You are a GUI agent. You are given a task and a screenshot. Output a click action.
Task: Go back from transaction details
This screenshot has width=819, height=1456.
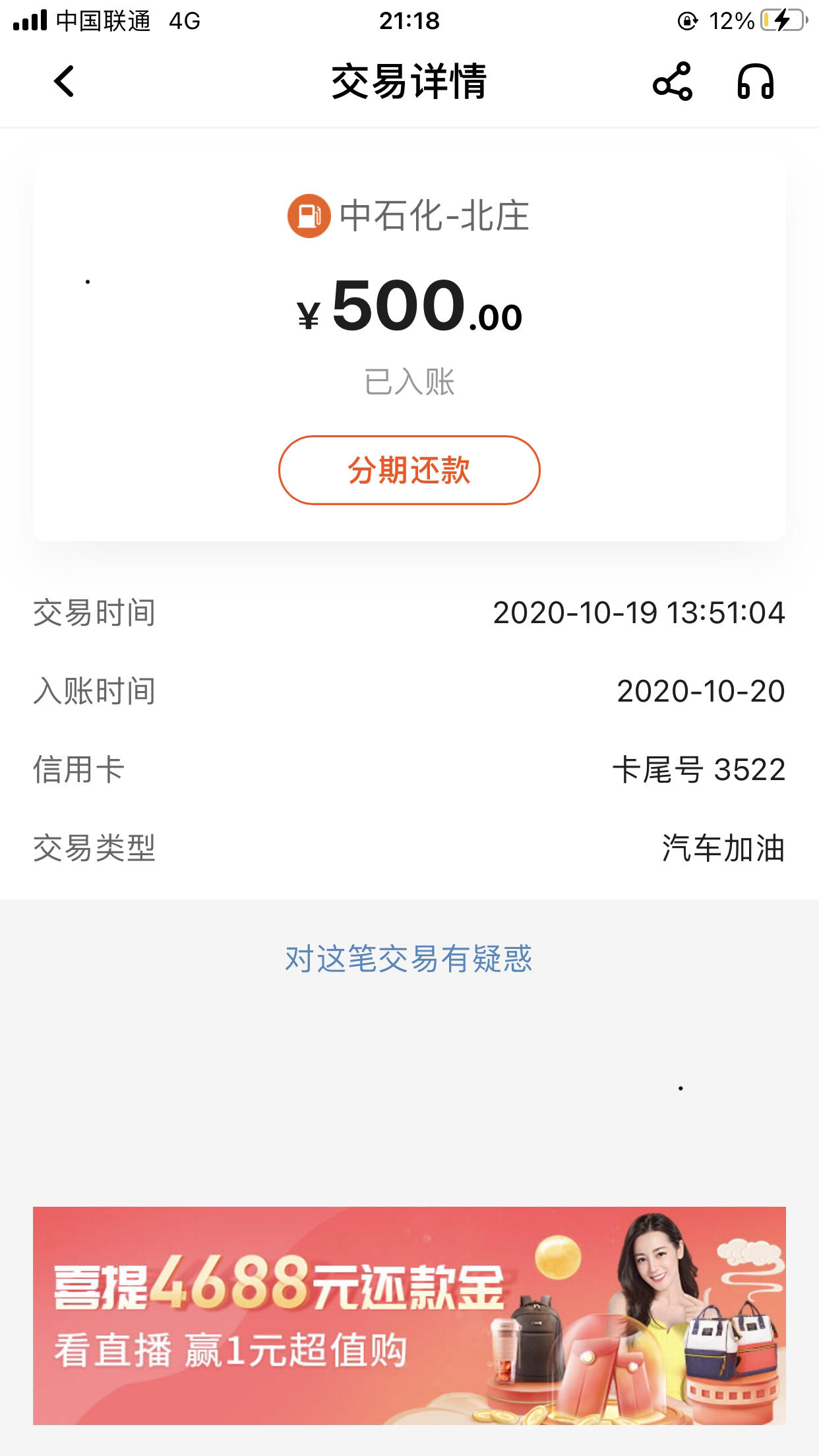point(64,82)
